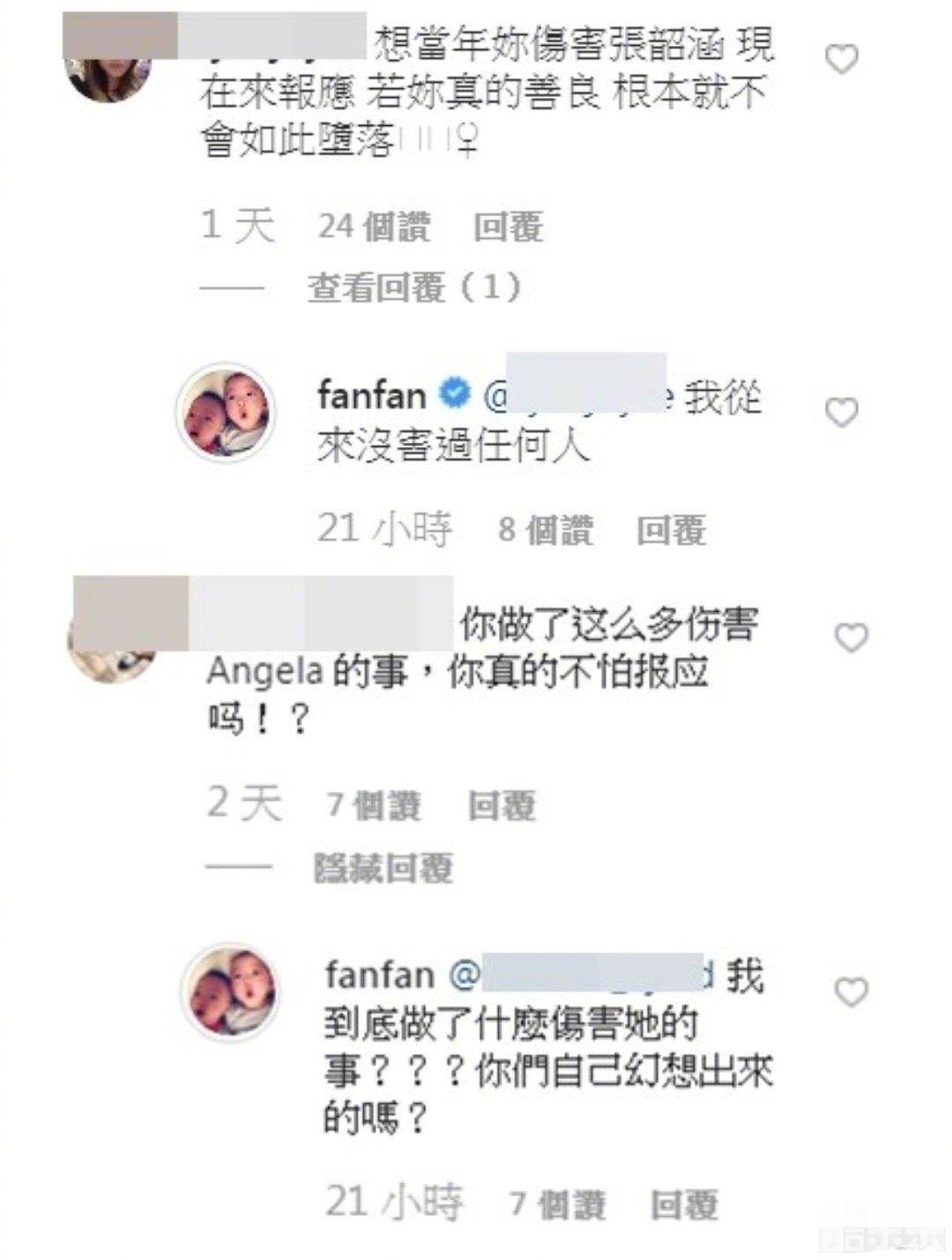Reply to the comment with 24 likes

tap(508, 227)
